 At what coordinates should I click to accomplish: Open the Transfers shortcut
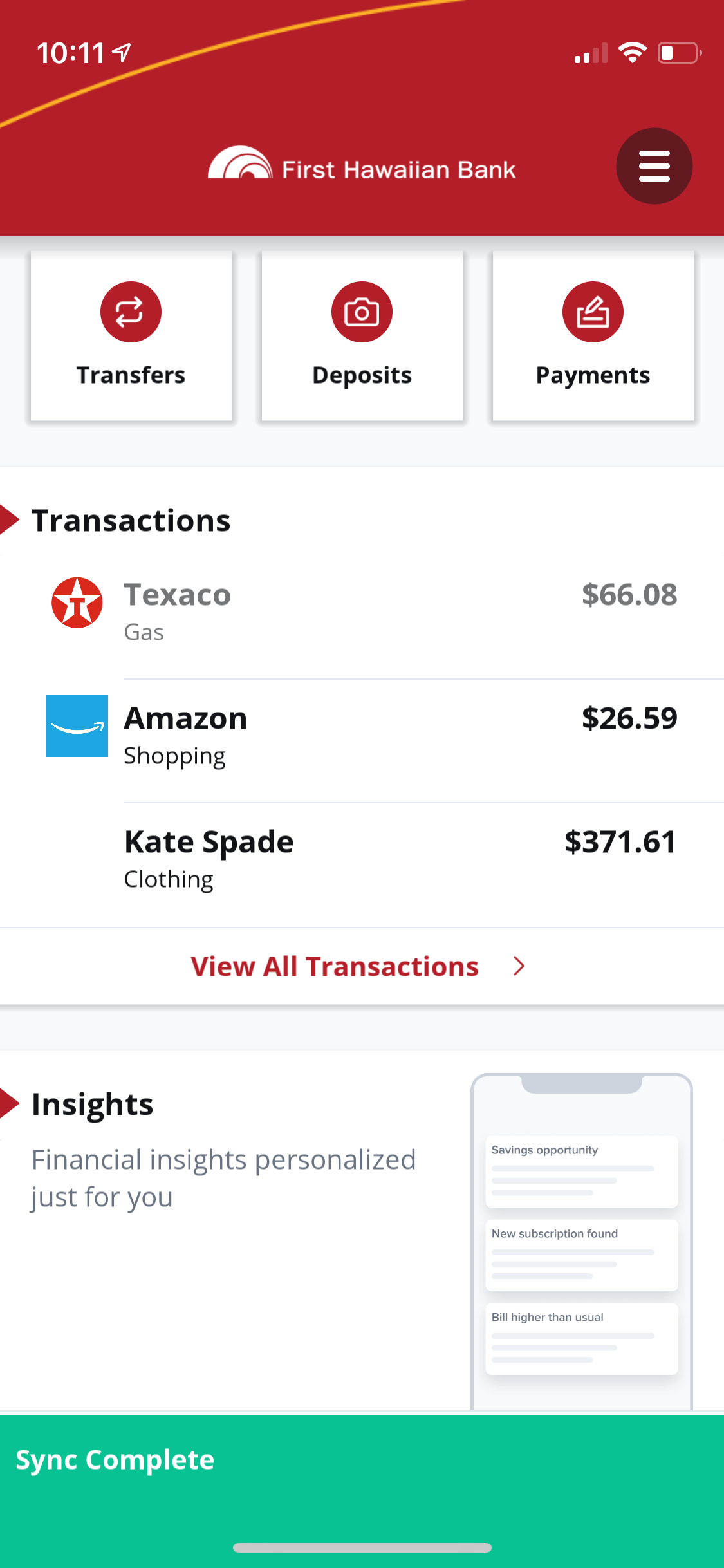coord(131,336)
